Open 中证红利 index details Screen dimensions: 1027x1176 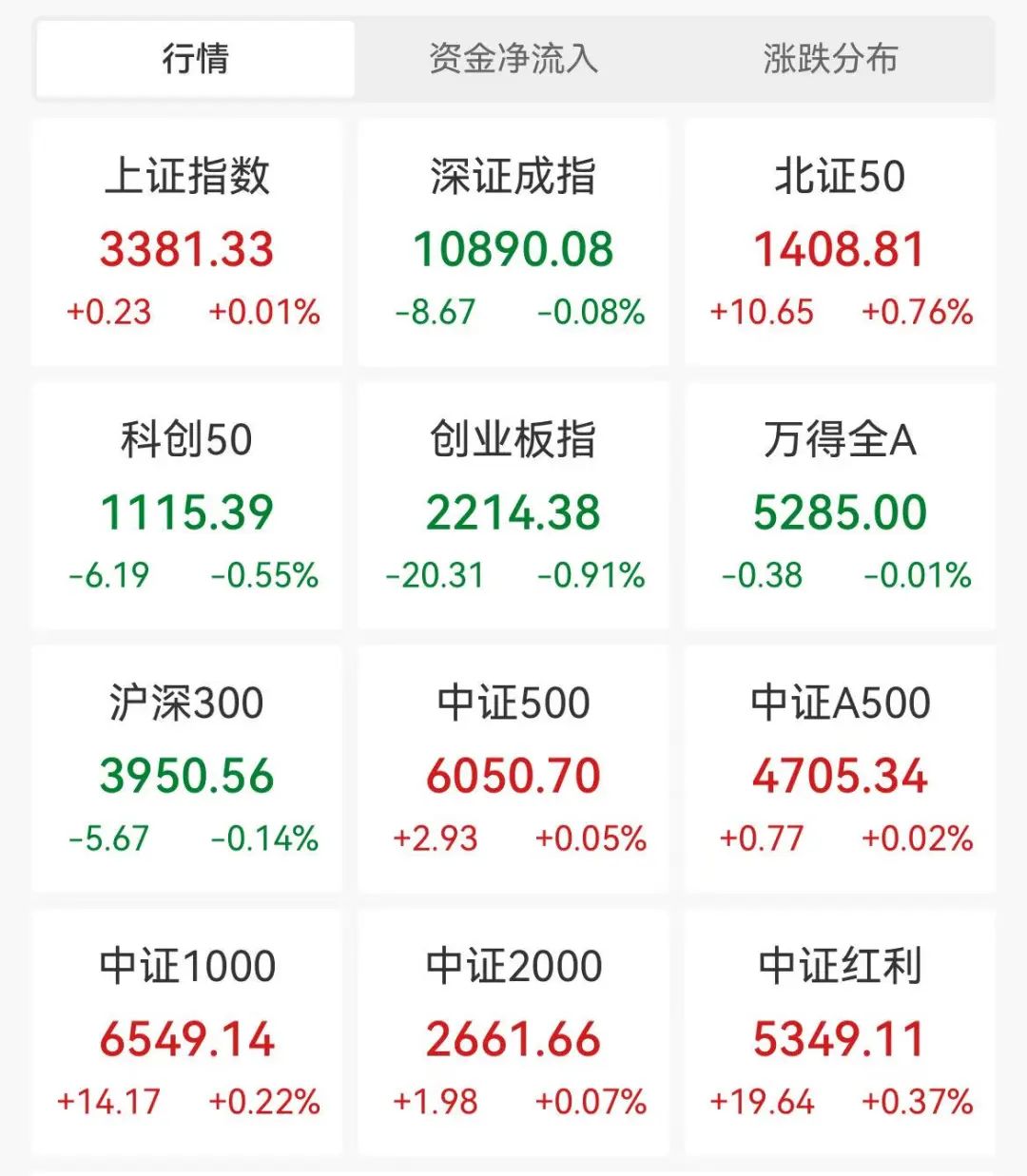click(x=840, y=1033)
